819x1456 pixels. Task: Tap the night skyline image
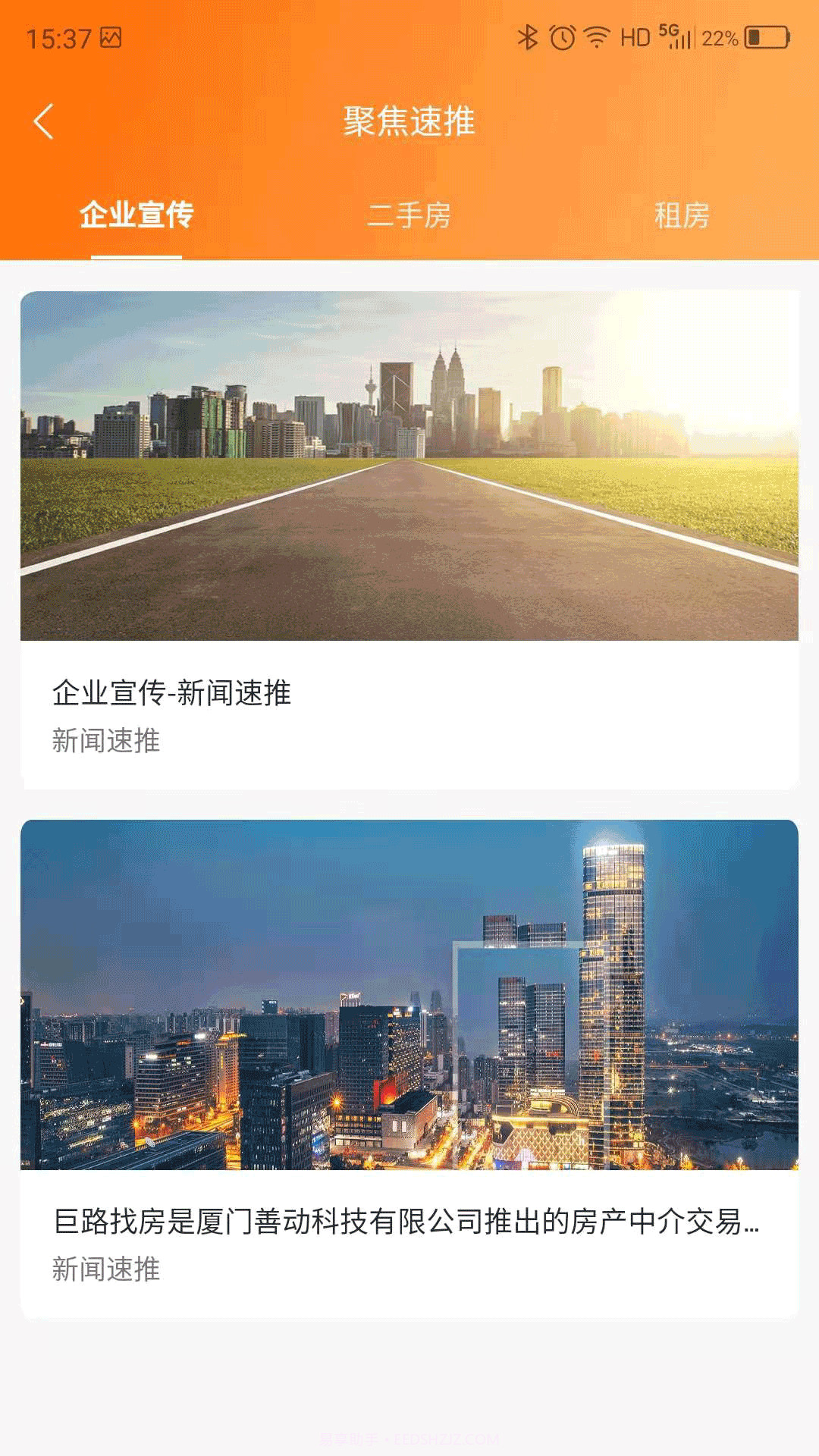[409, 993]
